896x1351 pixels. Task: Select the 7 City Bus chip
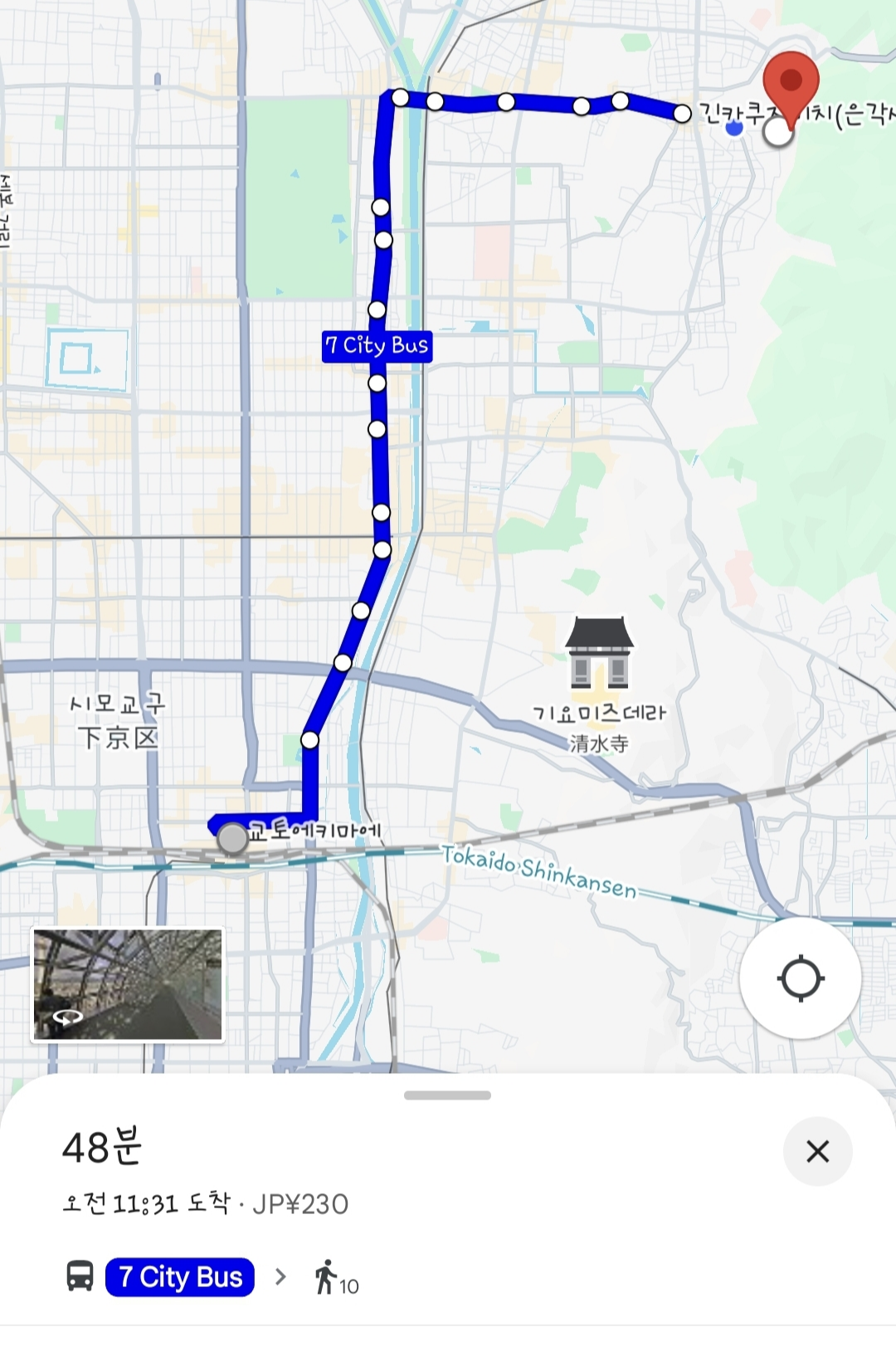point(180,1277)
